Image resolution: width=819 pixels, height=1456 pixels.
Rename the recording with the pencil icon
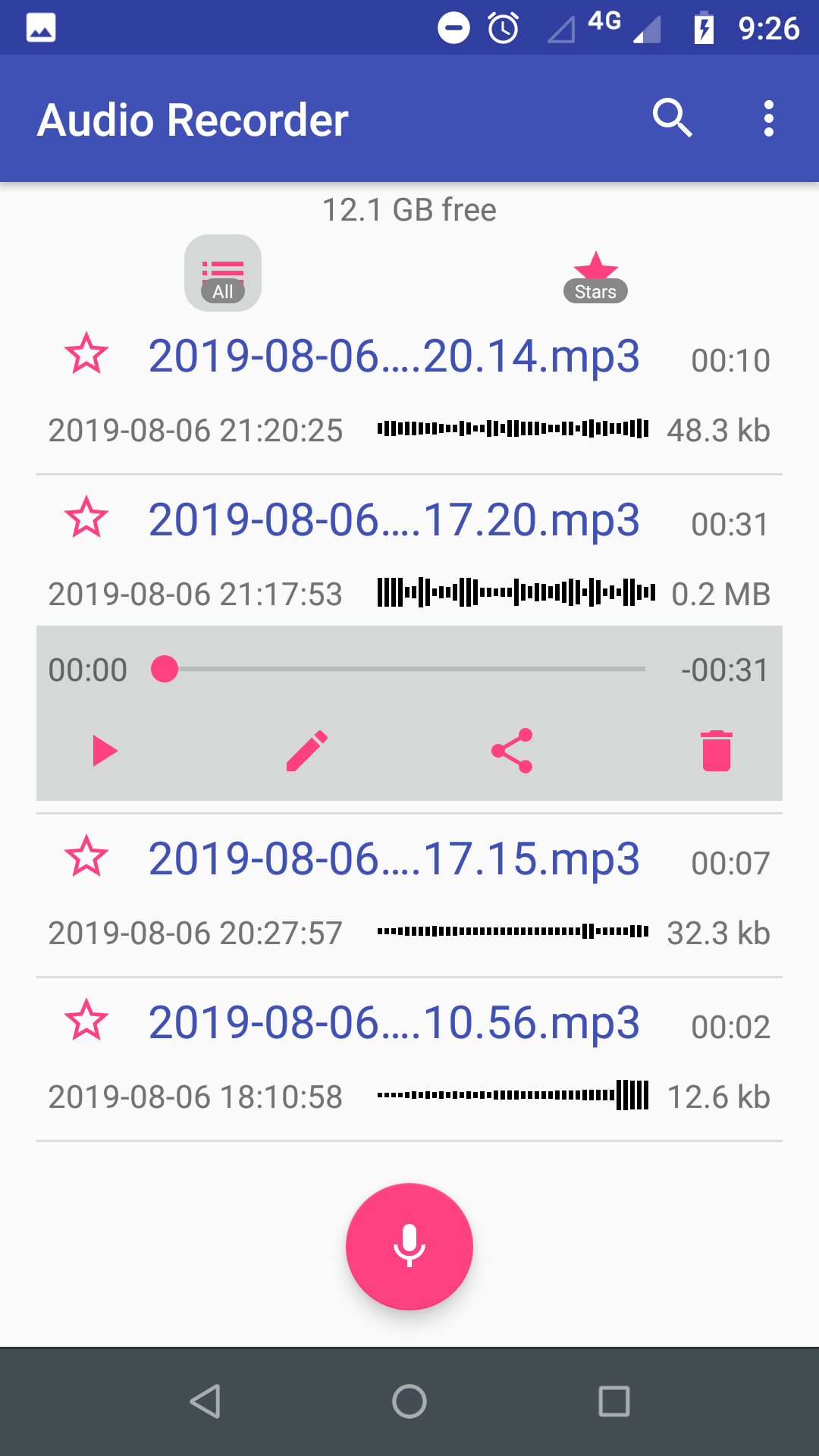click(x=307, y=751)
